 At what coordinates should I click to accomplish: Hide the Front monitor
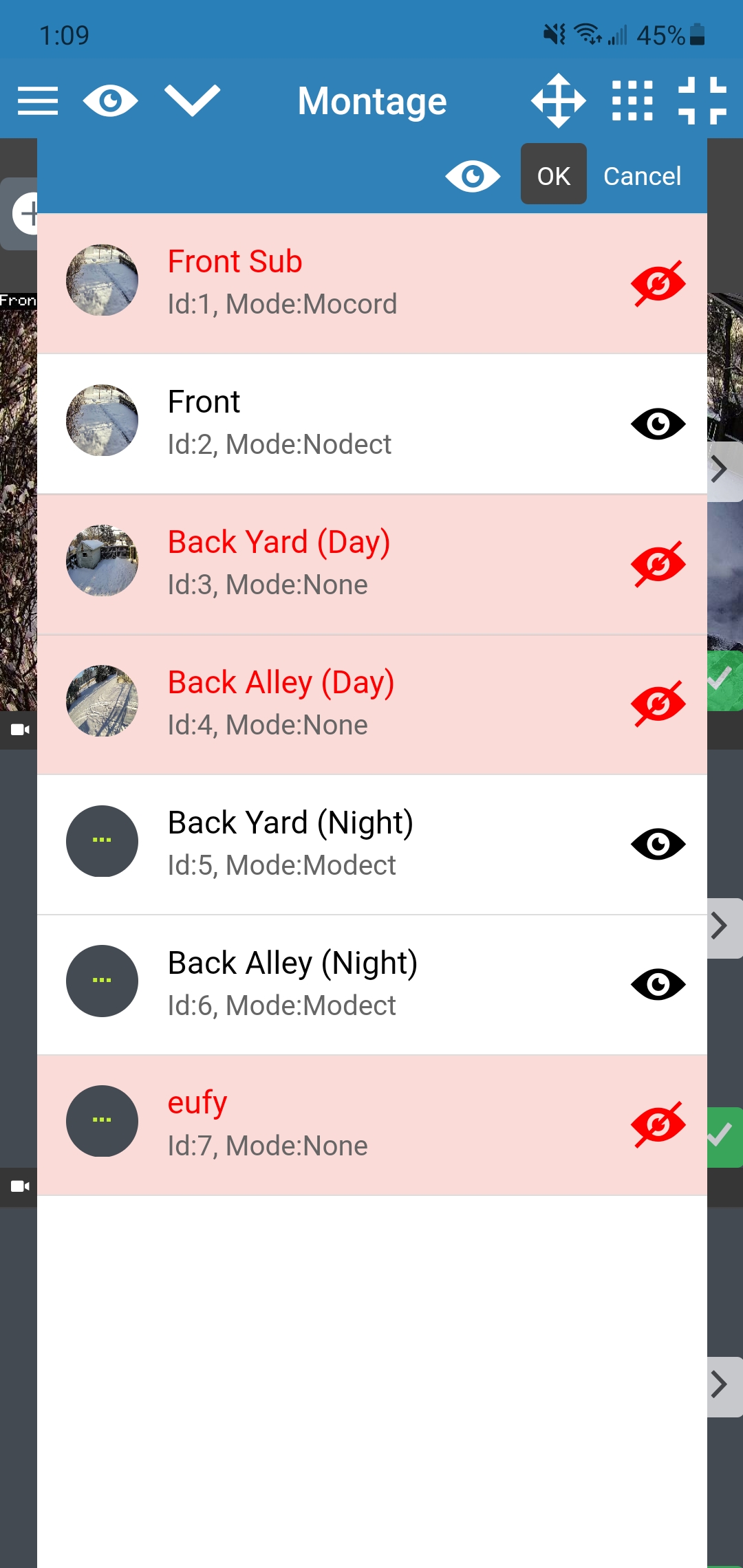(658, 424)
